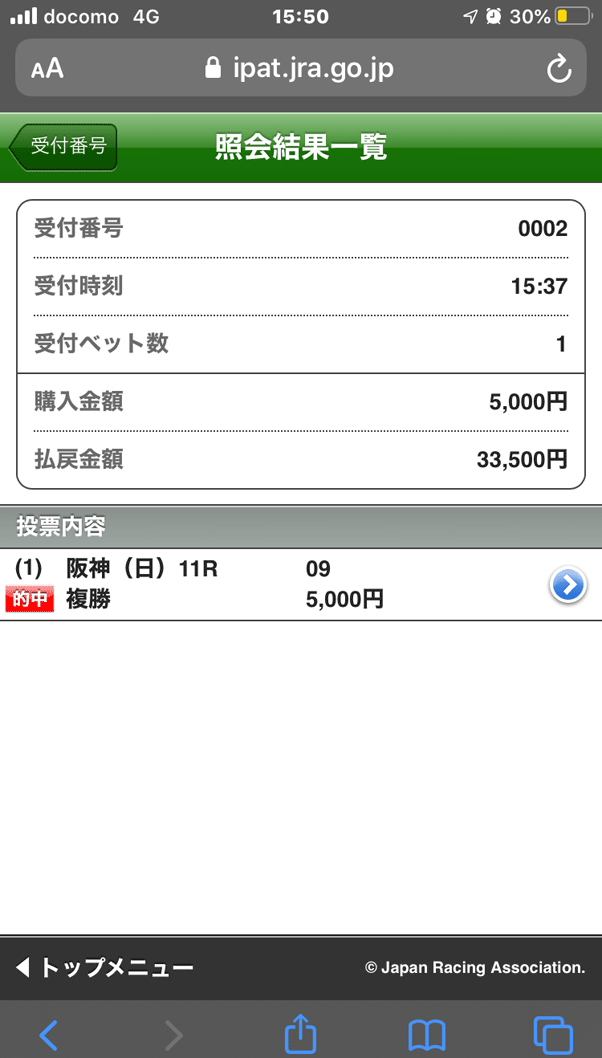Go back to 受付番号 list
Viewport: 602px width, 1058px height.
click(63, 146)
